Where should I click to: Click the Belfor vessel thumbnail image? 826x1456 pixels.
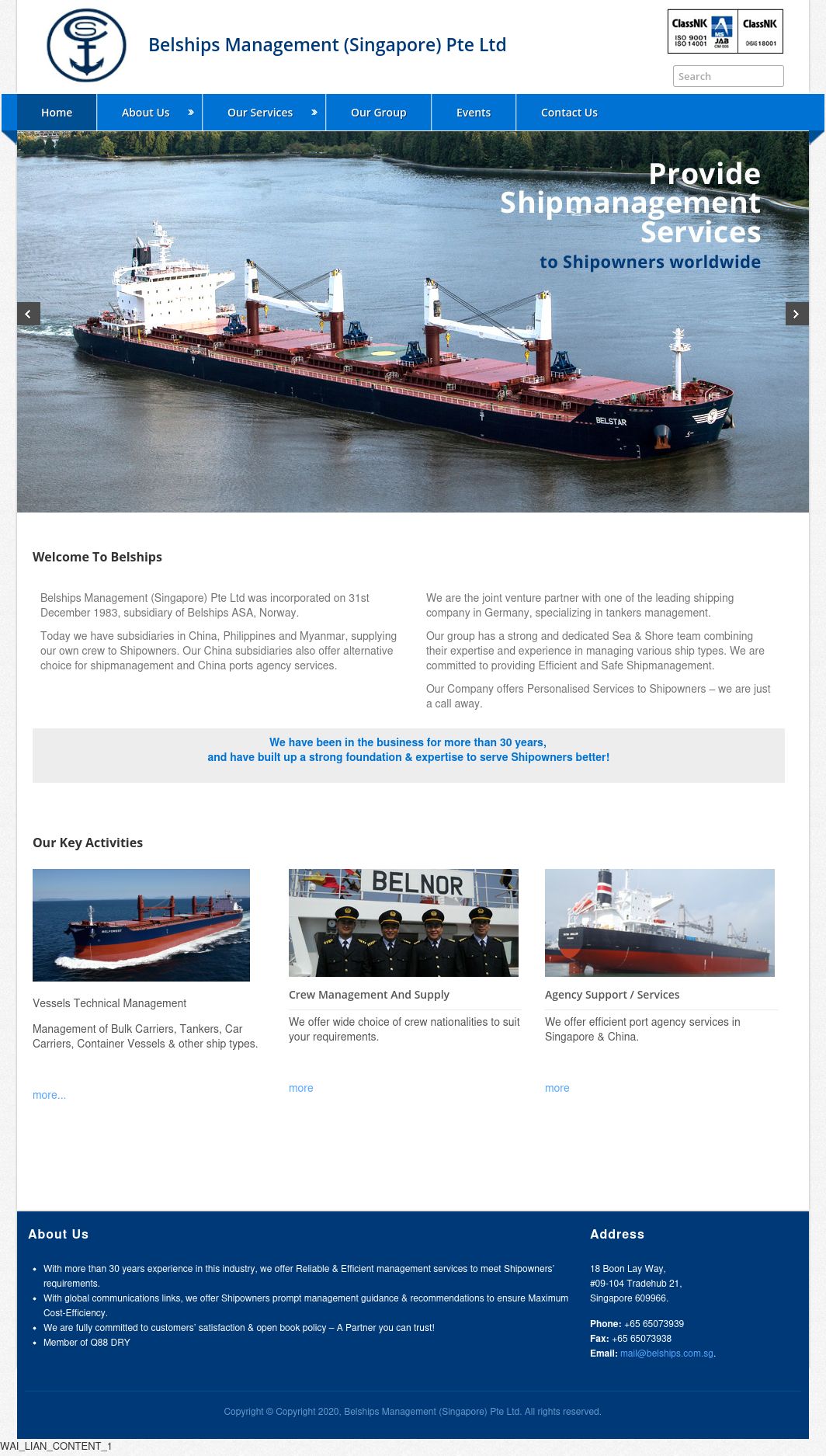tap(141, 924)
